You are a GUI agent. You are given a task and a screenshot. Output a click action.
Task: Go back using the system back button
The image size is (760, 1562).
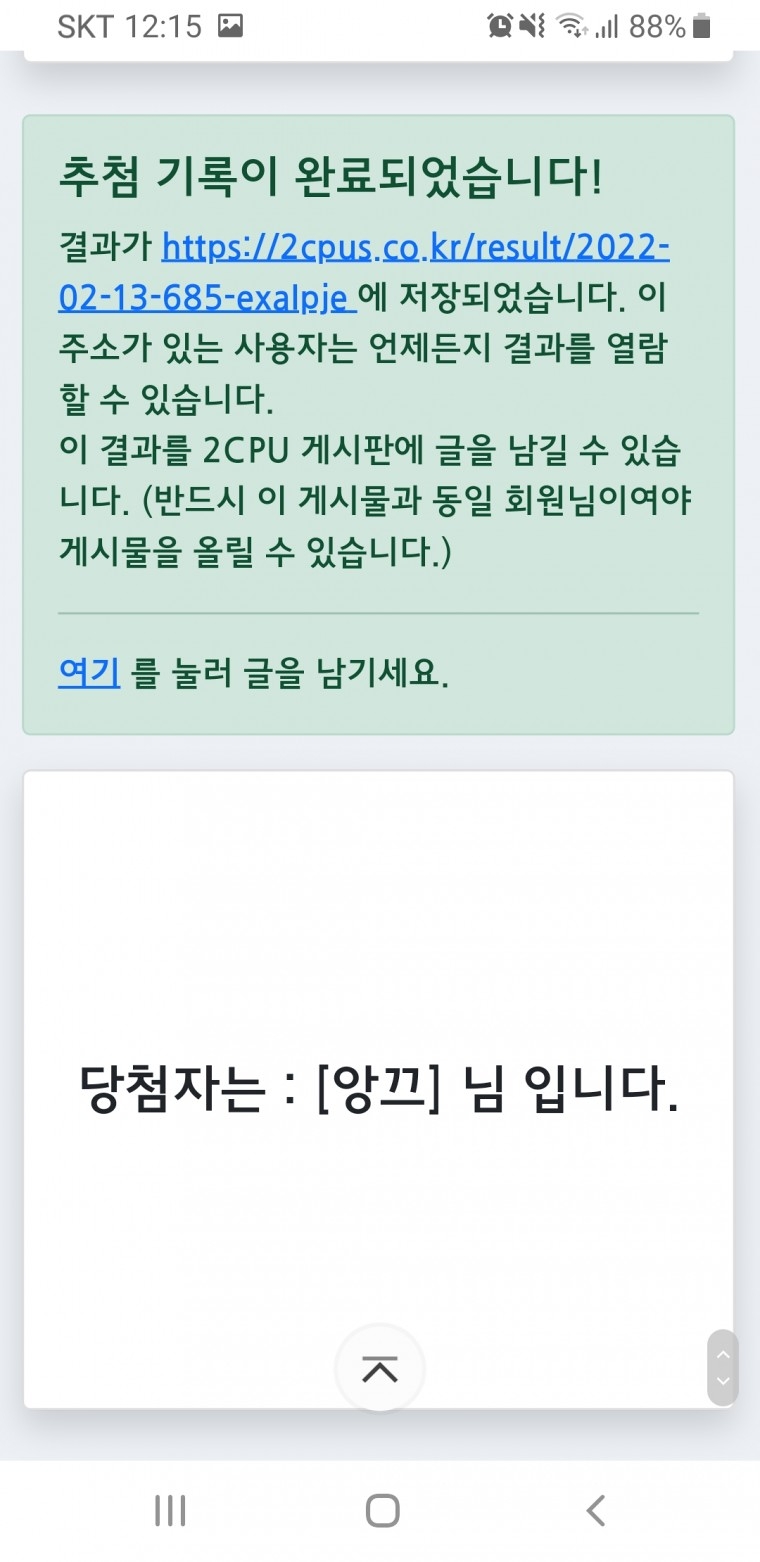596,1510
